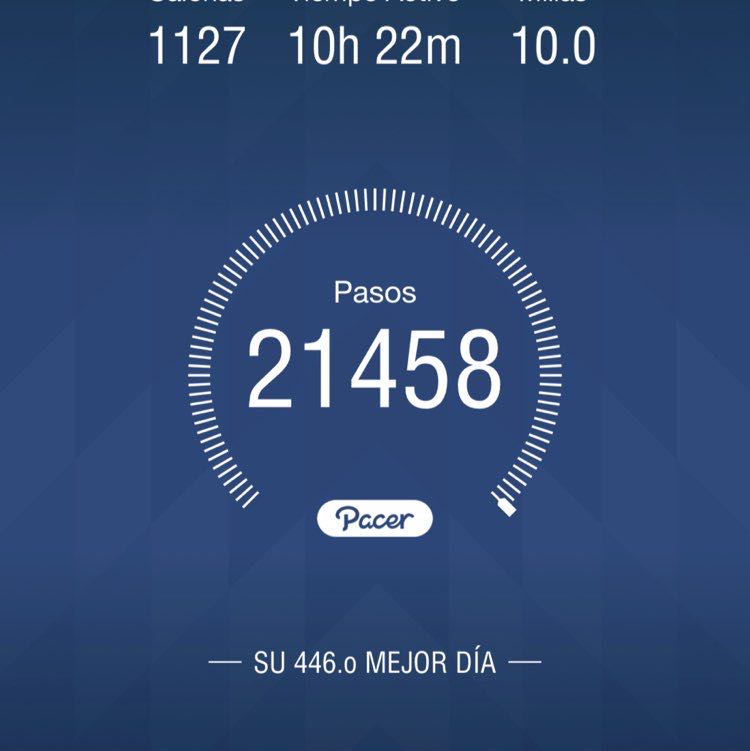Tap the Pacer logo badge
The image size is (750, 751).
[x=375, y=516]
